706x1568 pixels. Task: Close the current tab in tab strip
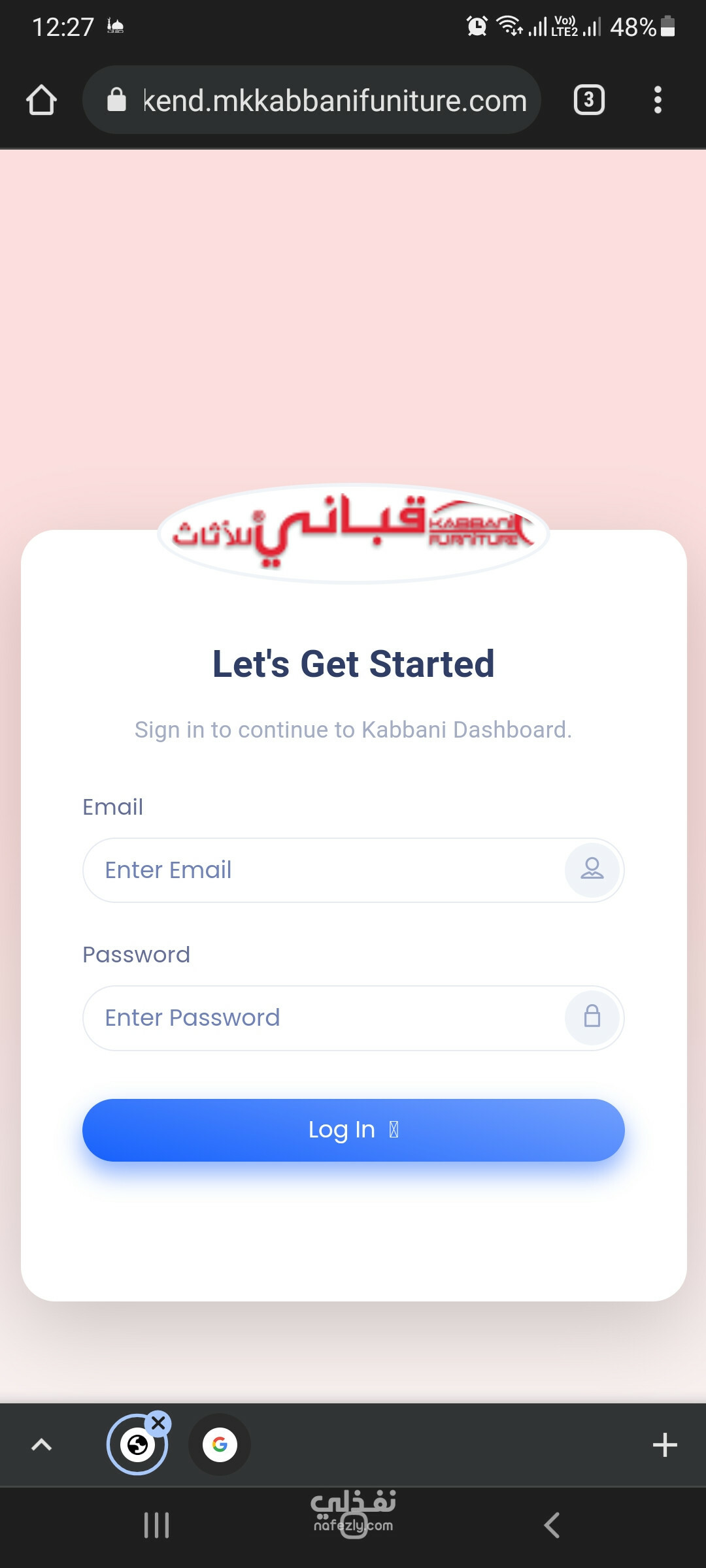[x=158, y=1423]
